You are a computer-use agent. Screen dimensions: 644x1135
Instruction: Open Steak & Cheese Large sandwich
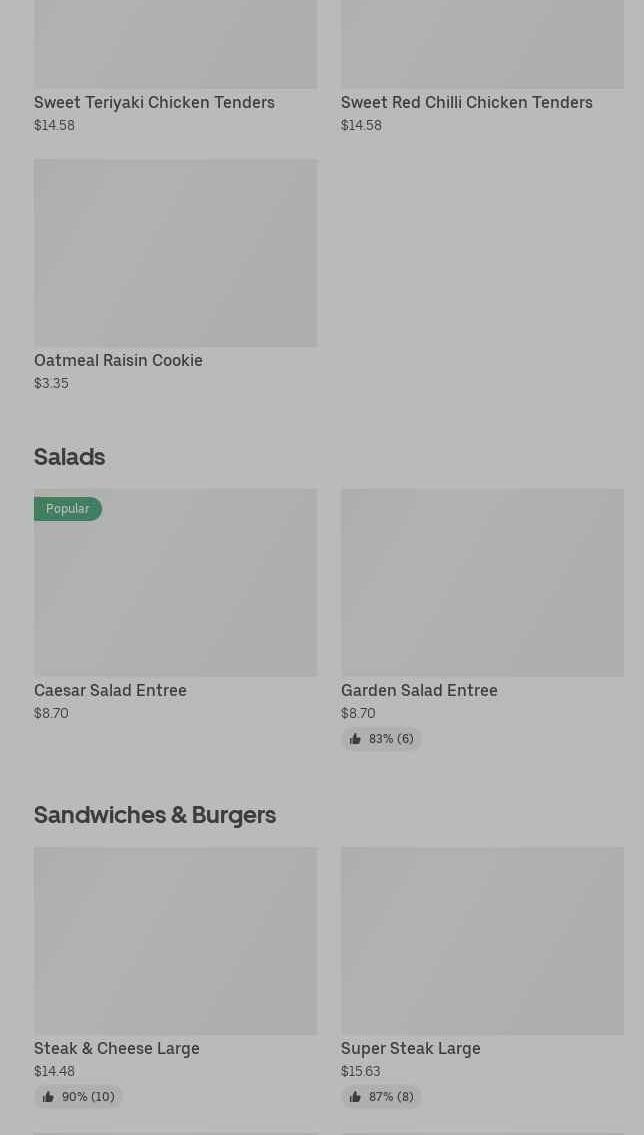point(175,977)
